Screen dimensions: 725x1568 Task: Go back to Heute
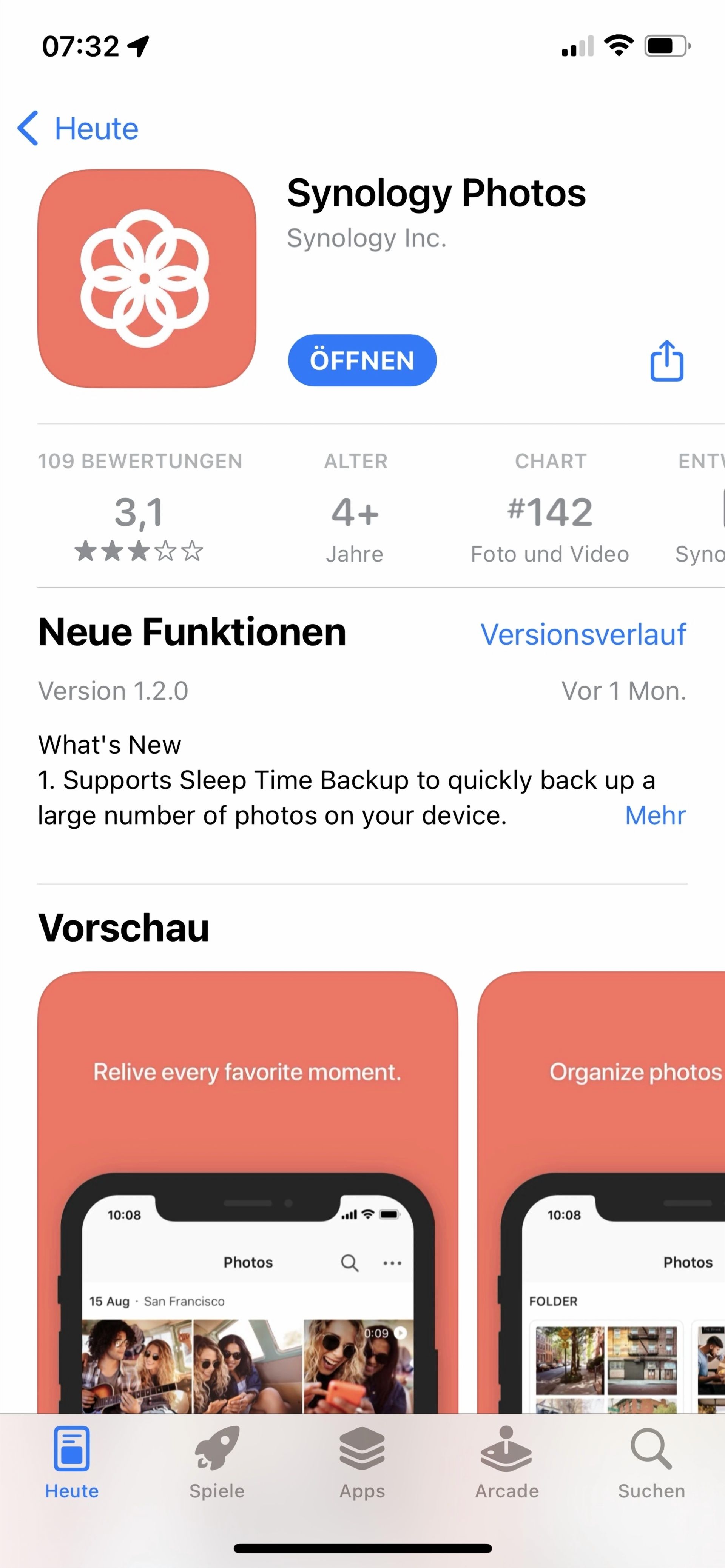(x=78, y=128)
